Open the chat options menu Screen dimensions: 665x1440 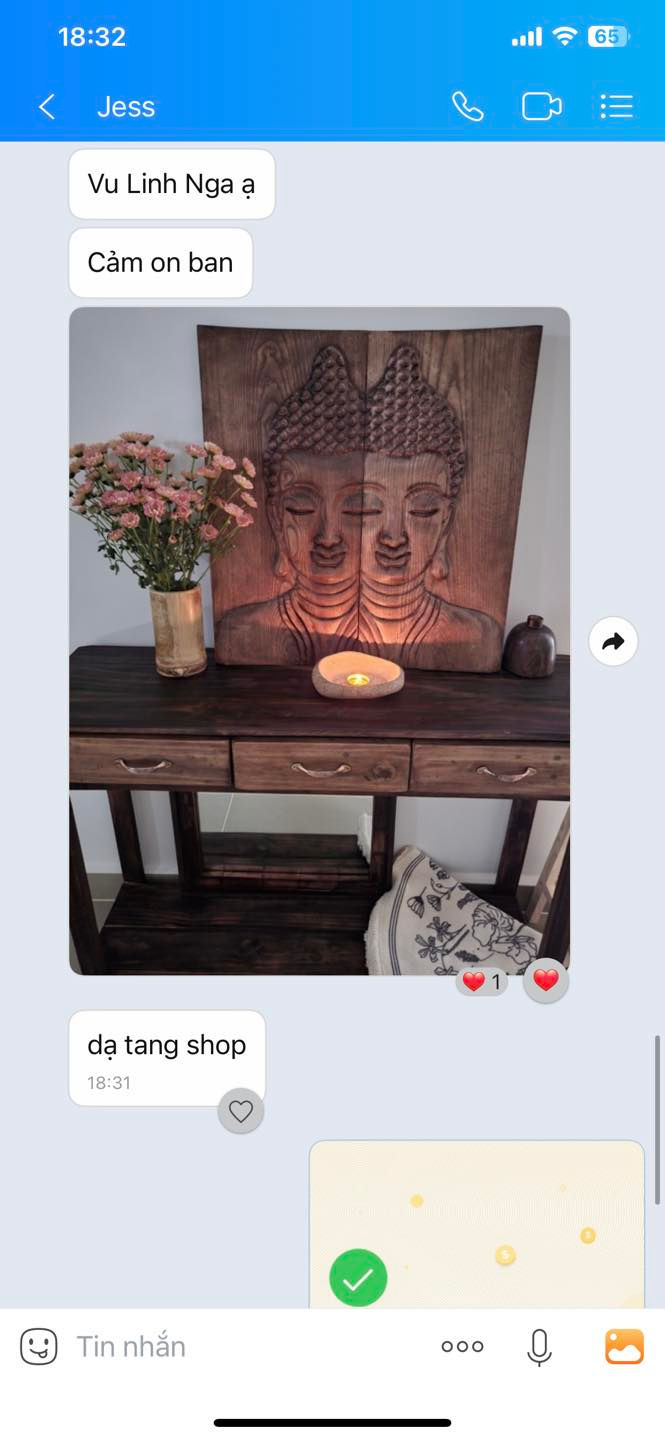[616, 107]
